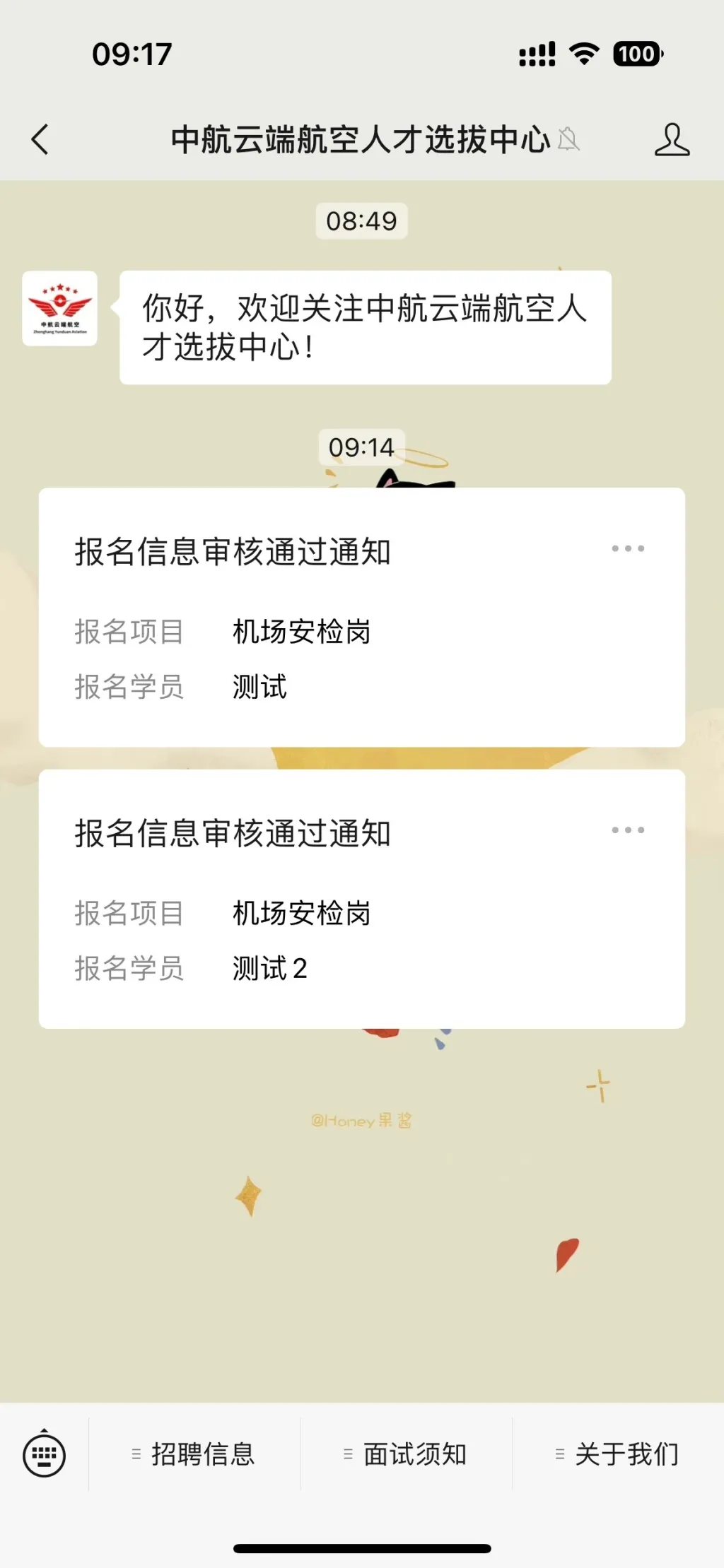Image resolution: width=724 pixels, height=1568 pixels.
Task: Switch to keyboard input mode
Action: pos(45,1455)
